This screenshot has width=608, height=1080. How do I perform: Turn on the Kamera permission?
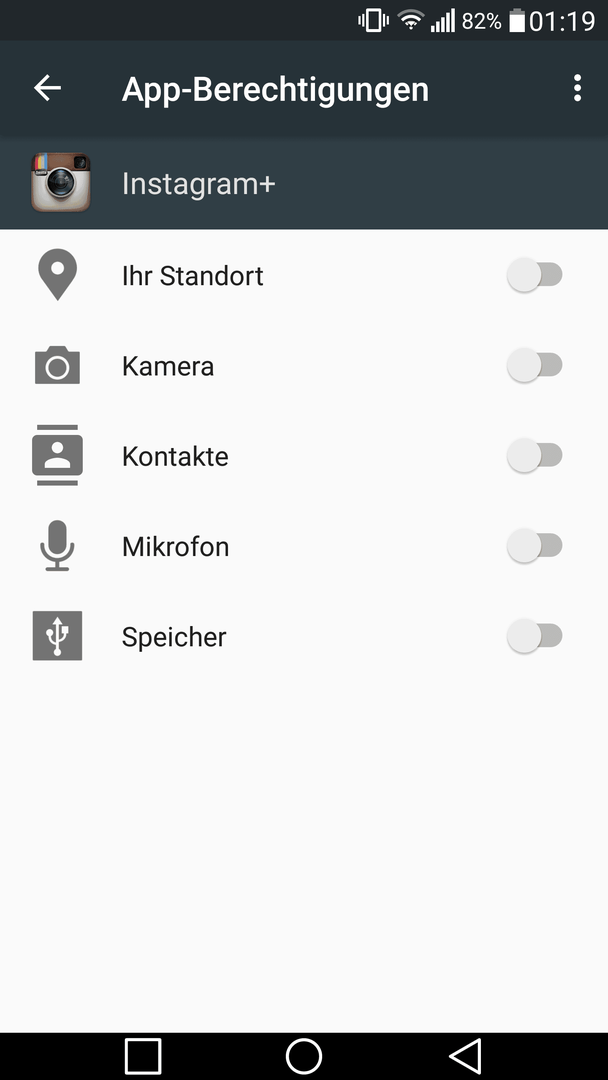[535, 365]
